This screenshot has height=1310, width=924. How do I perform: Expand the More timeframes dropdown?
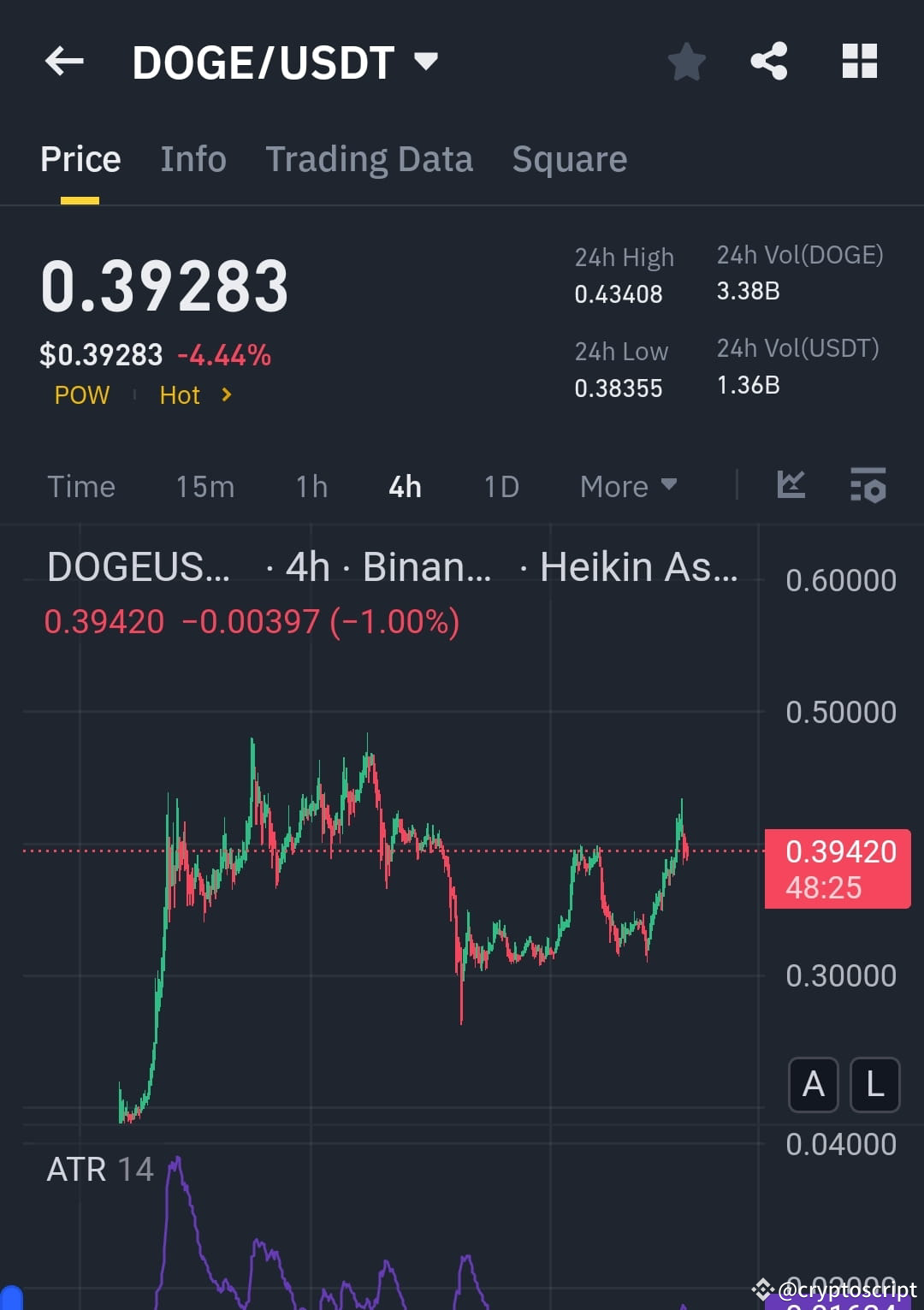pos(627,486)
